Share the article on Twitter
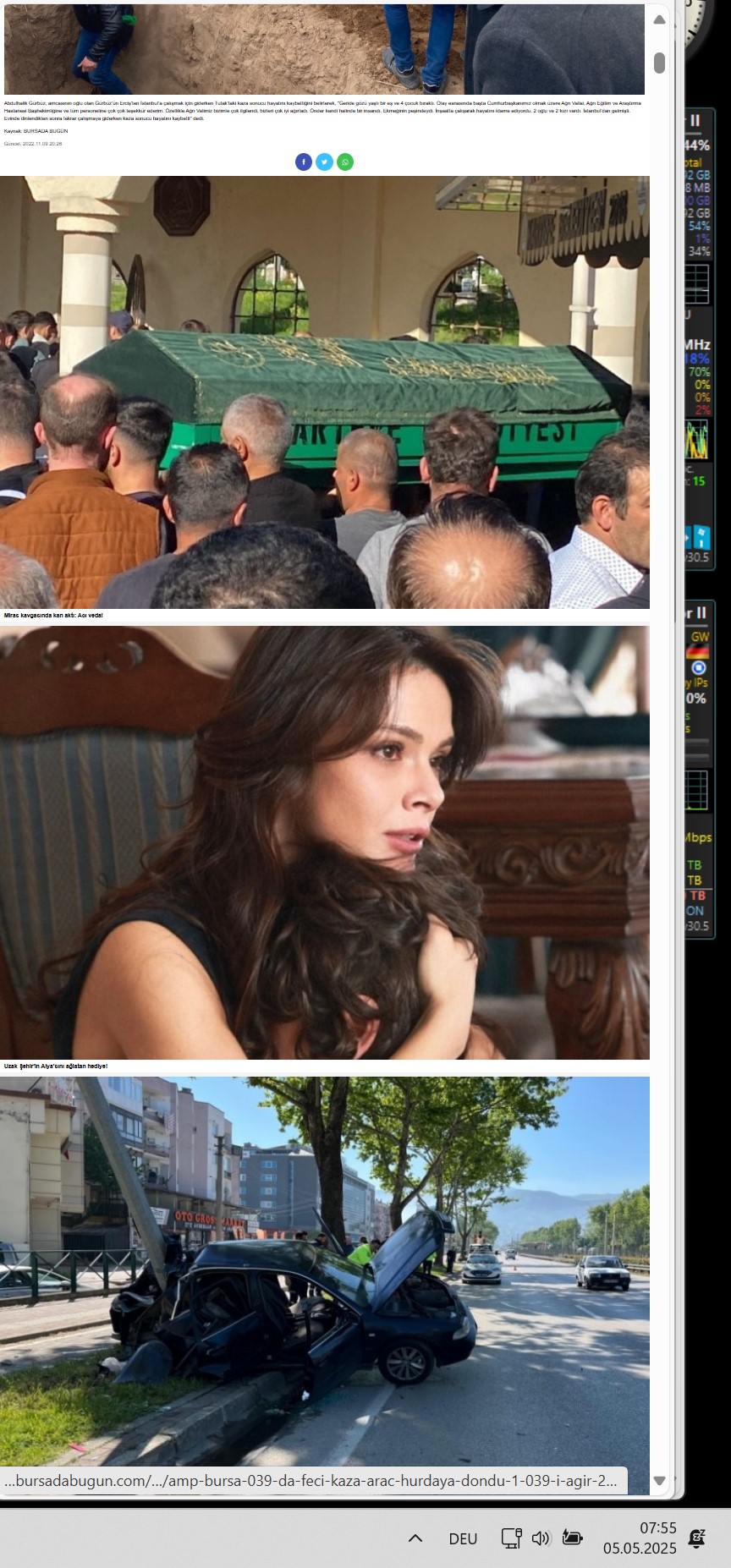This screenshot has height=1568, width=731. [x=324, y=162]
